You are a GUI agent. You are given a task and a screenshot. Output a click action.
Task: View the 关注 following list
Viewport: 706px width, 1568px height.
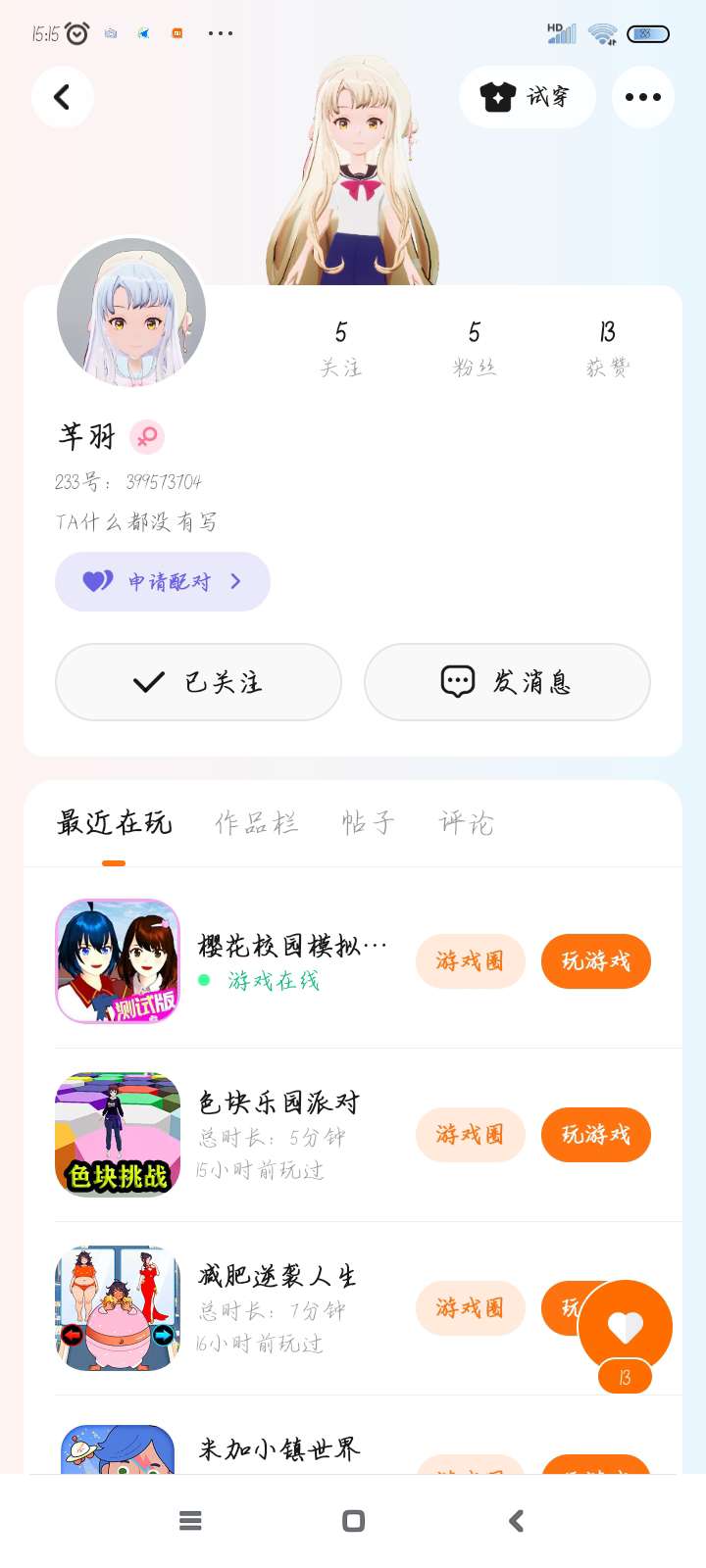(x=341, y=349)
